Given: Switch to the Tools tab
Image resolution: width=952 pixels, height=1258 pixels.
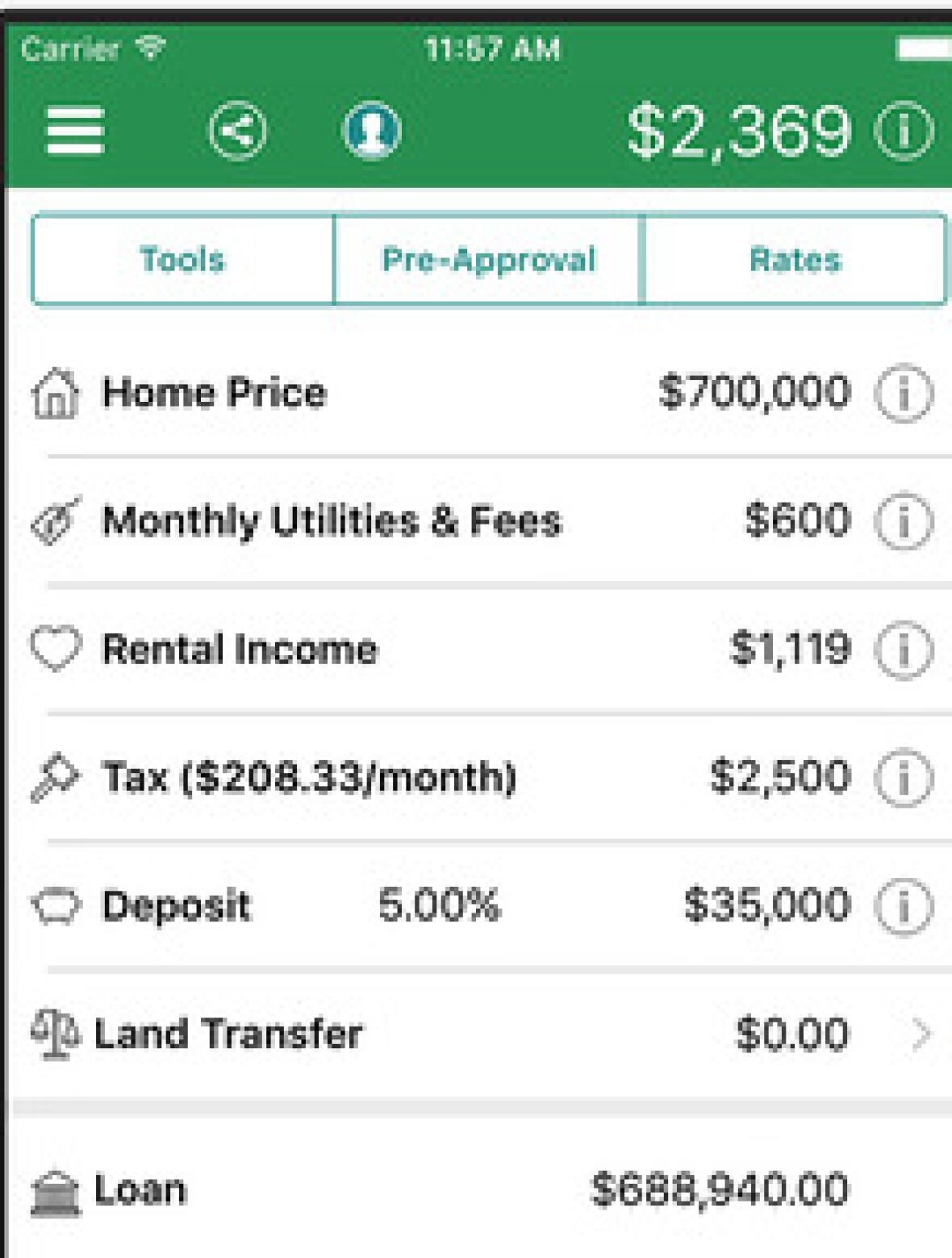Looking at the screenshot, I should 182,260.
